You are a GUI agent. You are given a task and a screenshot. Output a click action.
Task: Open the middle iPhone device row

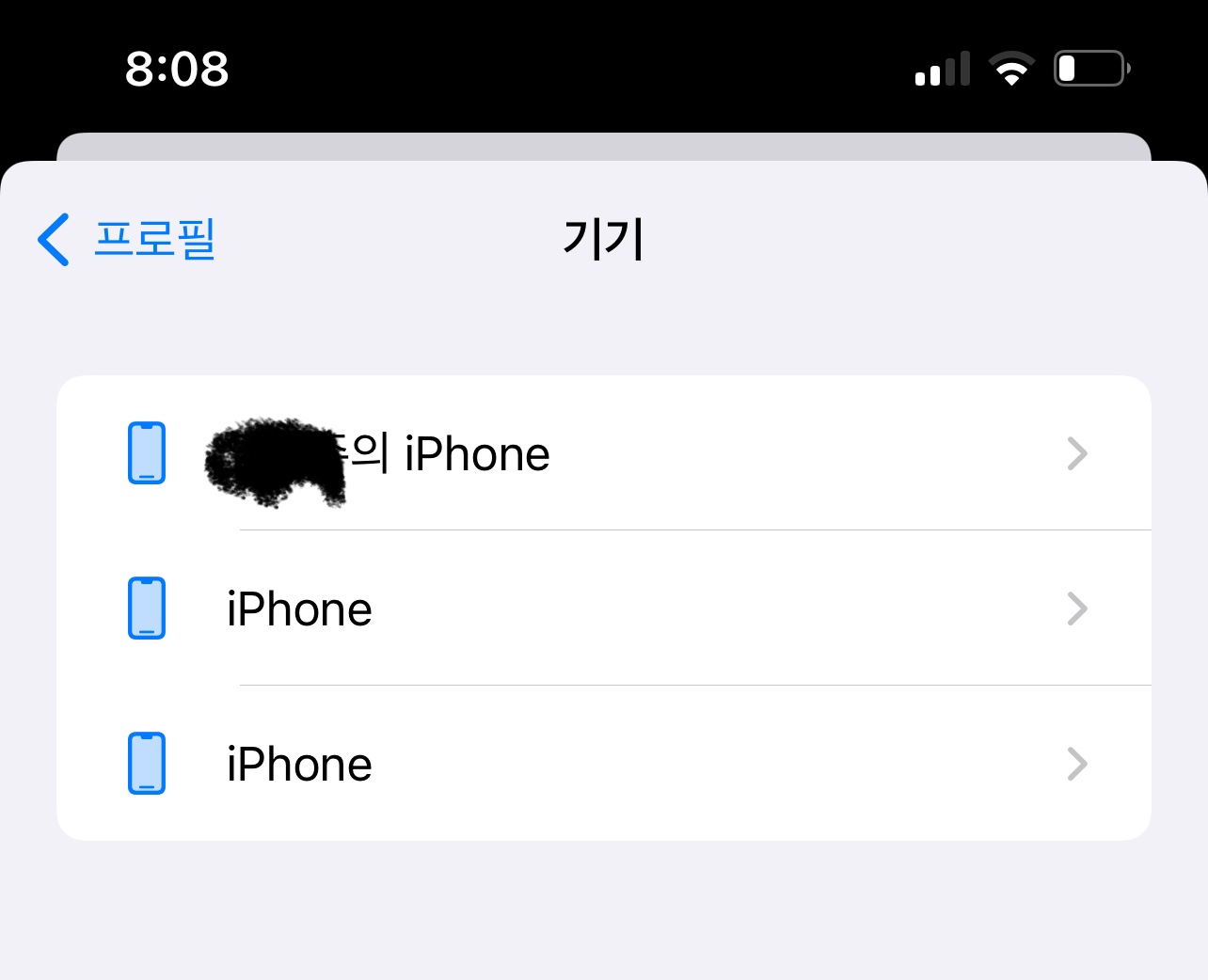point(602,609)
